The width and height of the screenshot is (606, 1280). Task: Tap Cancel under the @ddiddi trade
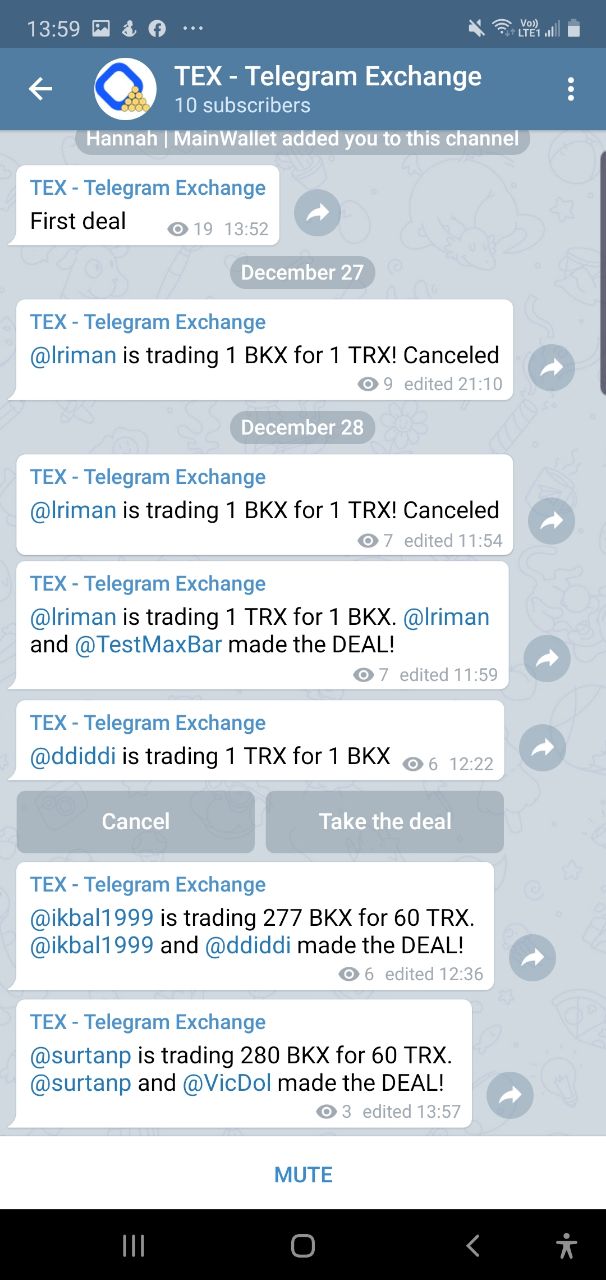[x=136, y=821]
